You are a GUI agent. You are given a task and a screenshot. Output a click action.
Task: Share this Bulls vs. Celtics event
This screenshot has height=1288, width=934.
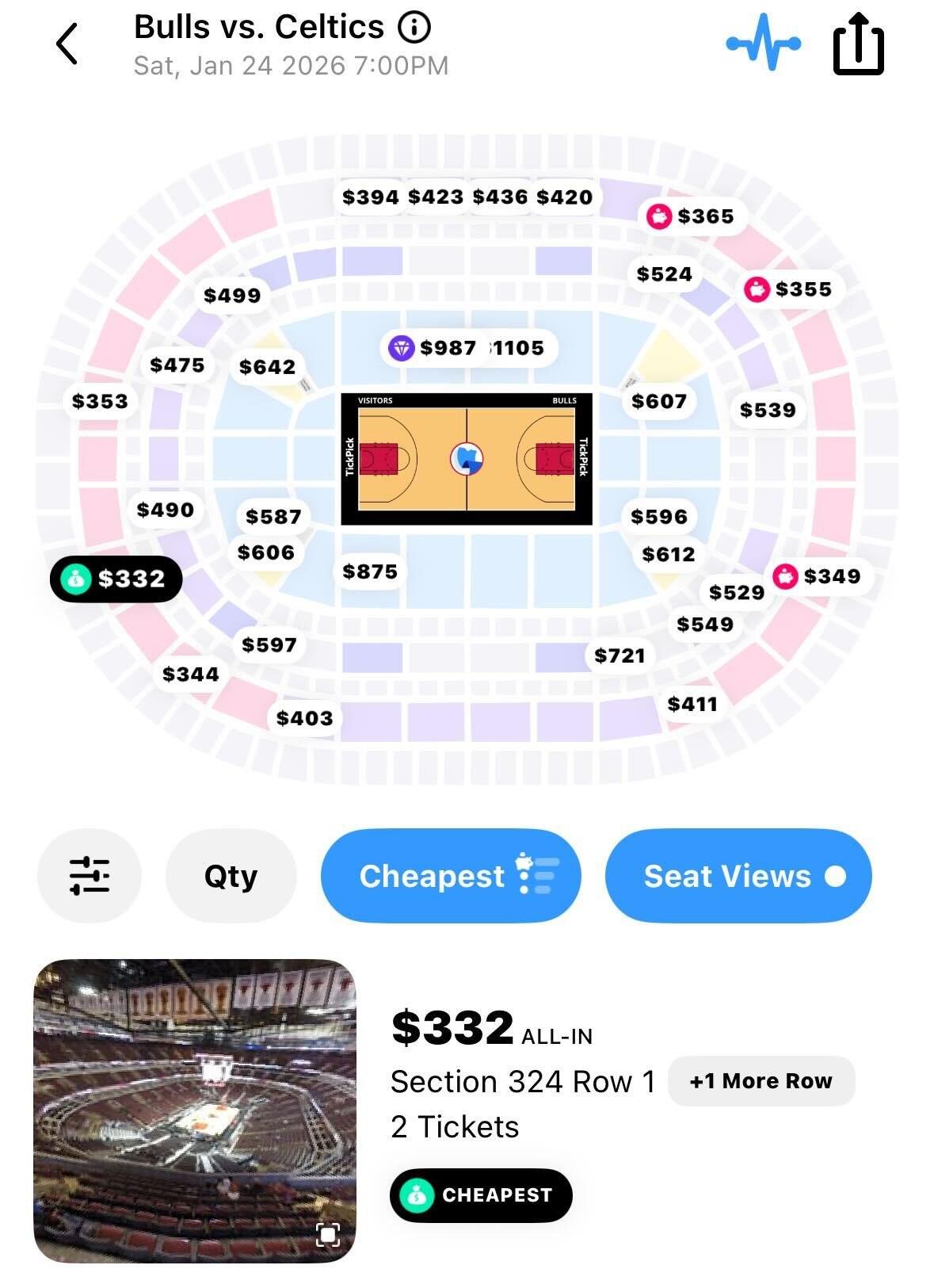click(858, 44)
